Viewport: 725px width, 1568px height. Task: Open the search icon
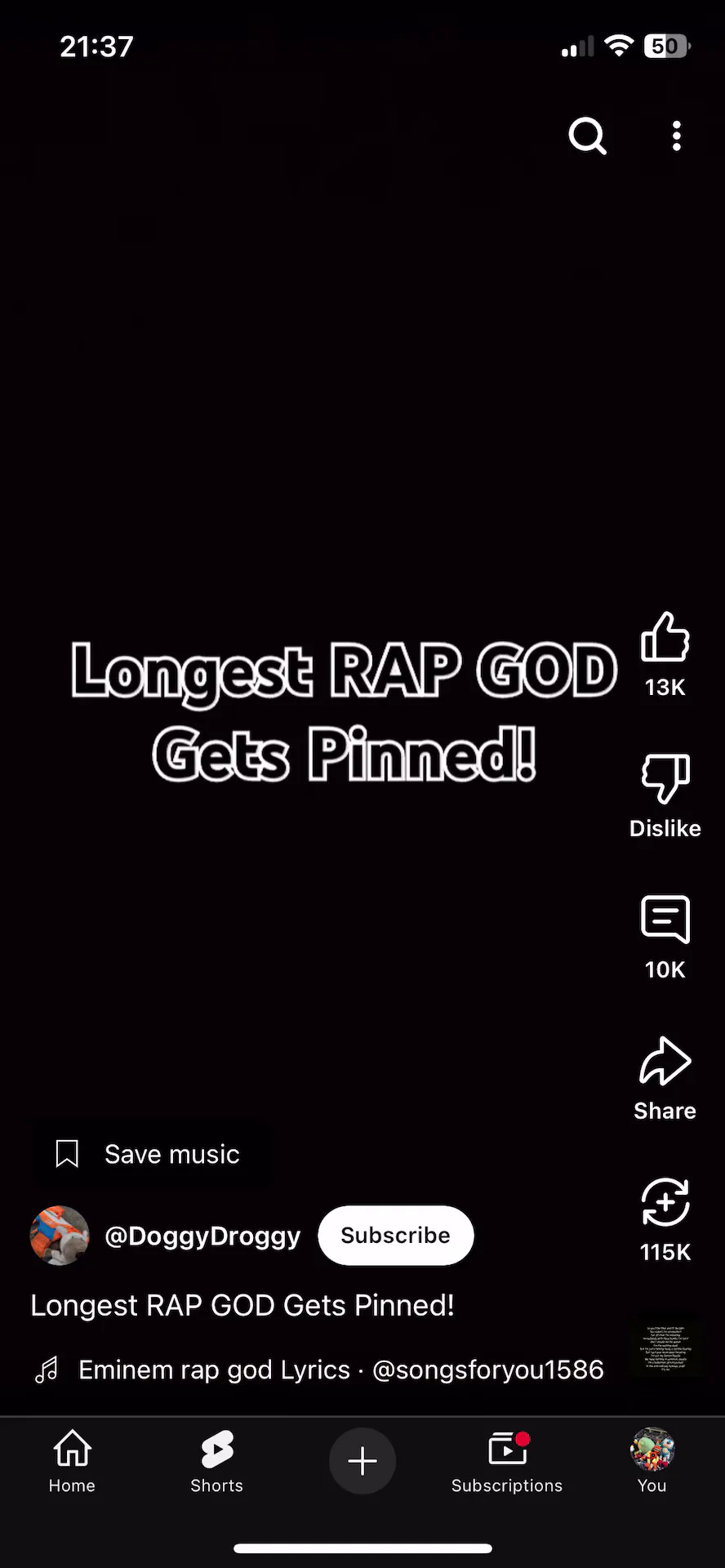pos(588,136)
